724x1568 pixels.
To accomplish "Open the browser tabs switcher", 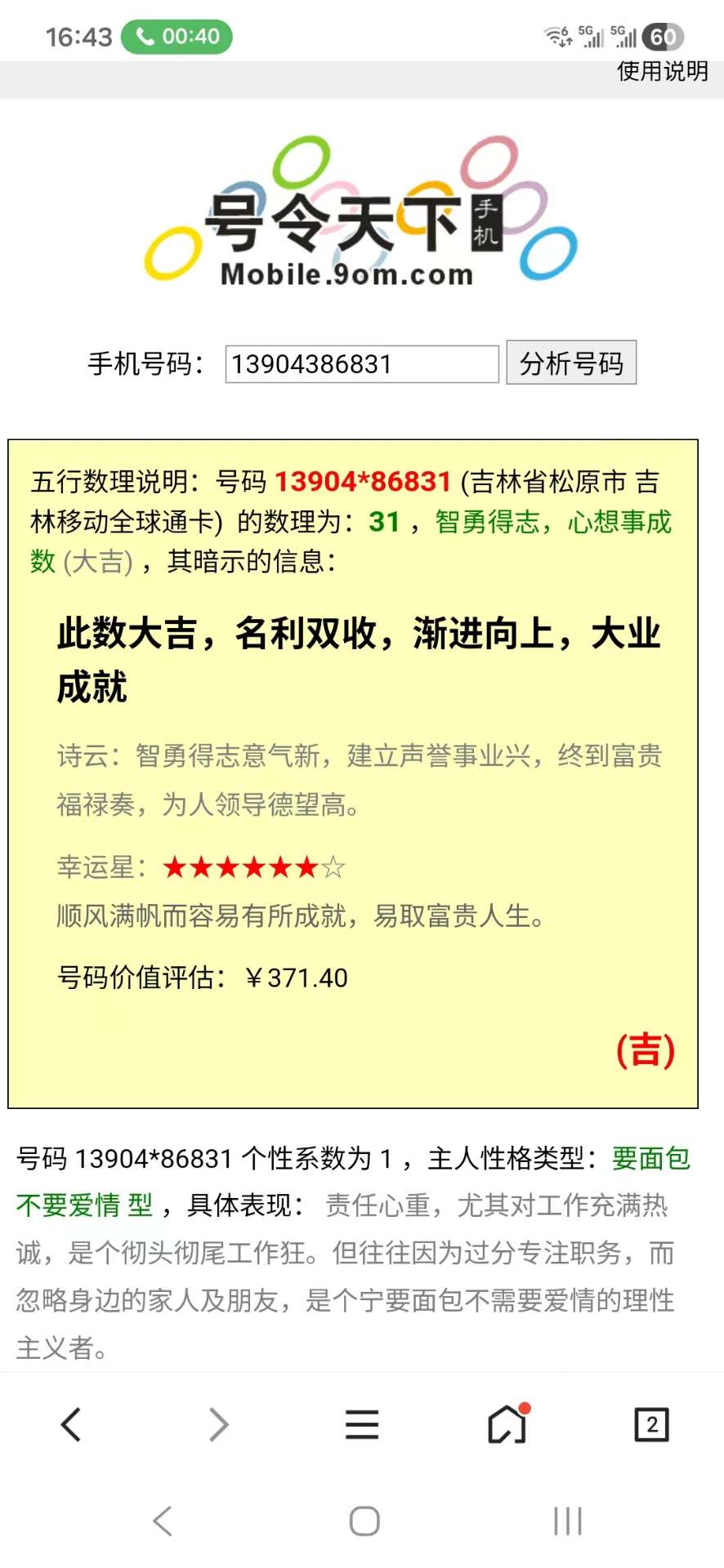I will pos(651,1424).
